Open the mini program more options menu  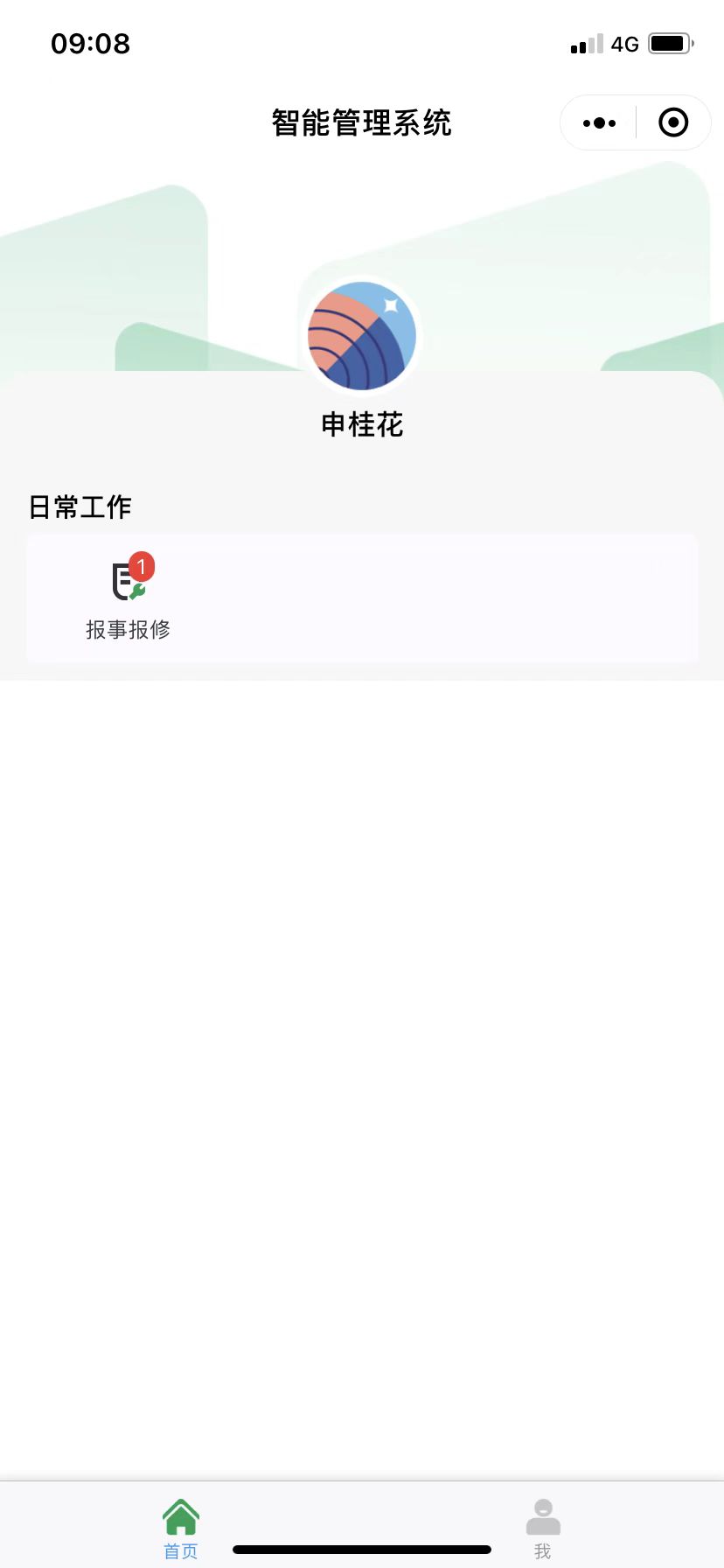tap(599, 123)
